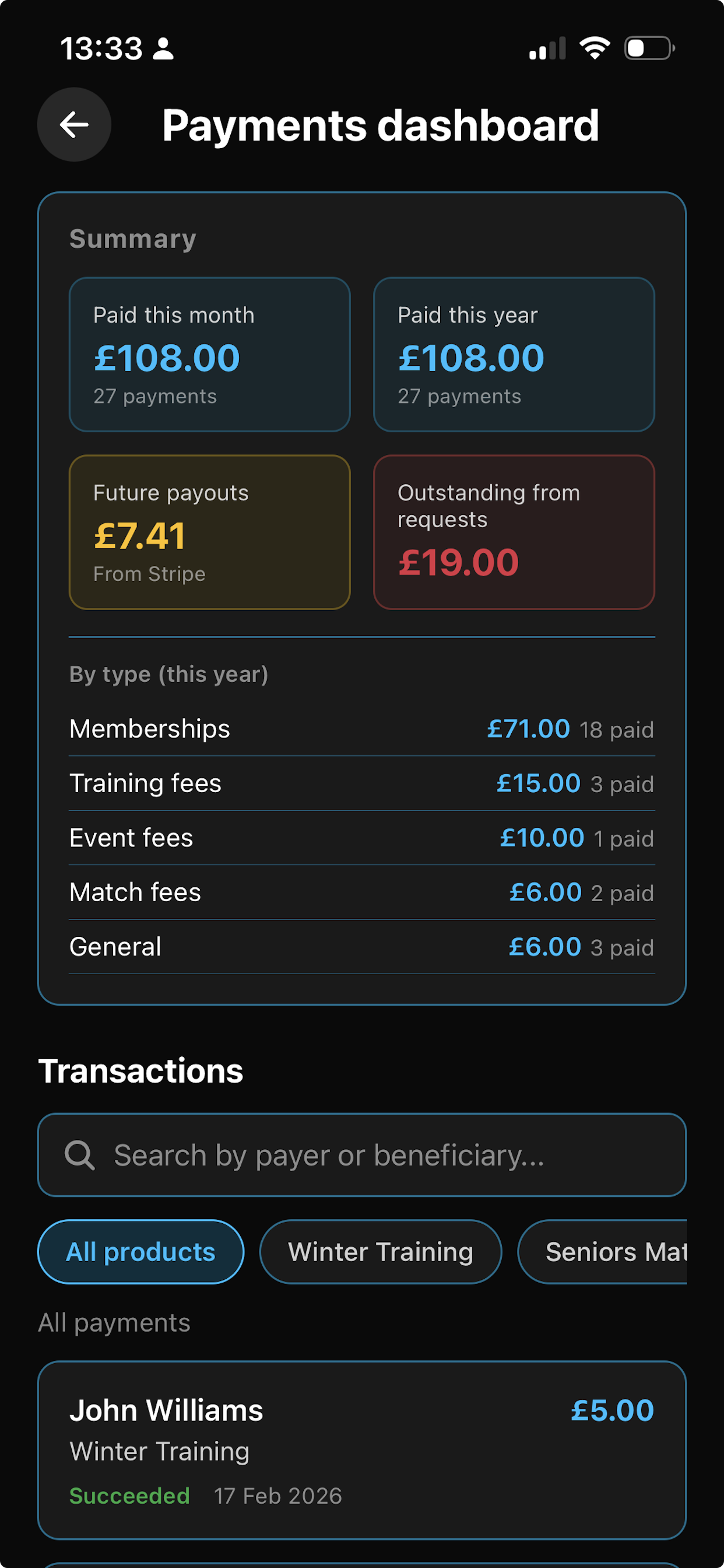Screen dimensions: 724x1568
Task: Open the Outstanding from requests card
Action: point(514,531)
